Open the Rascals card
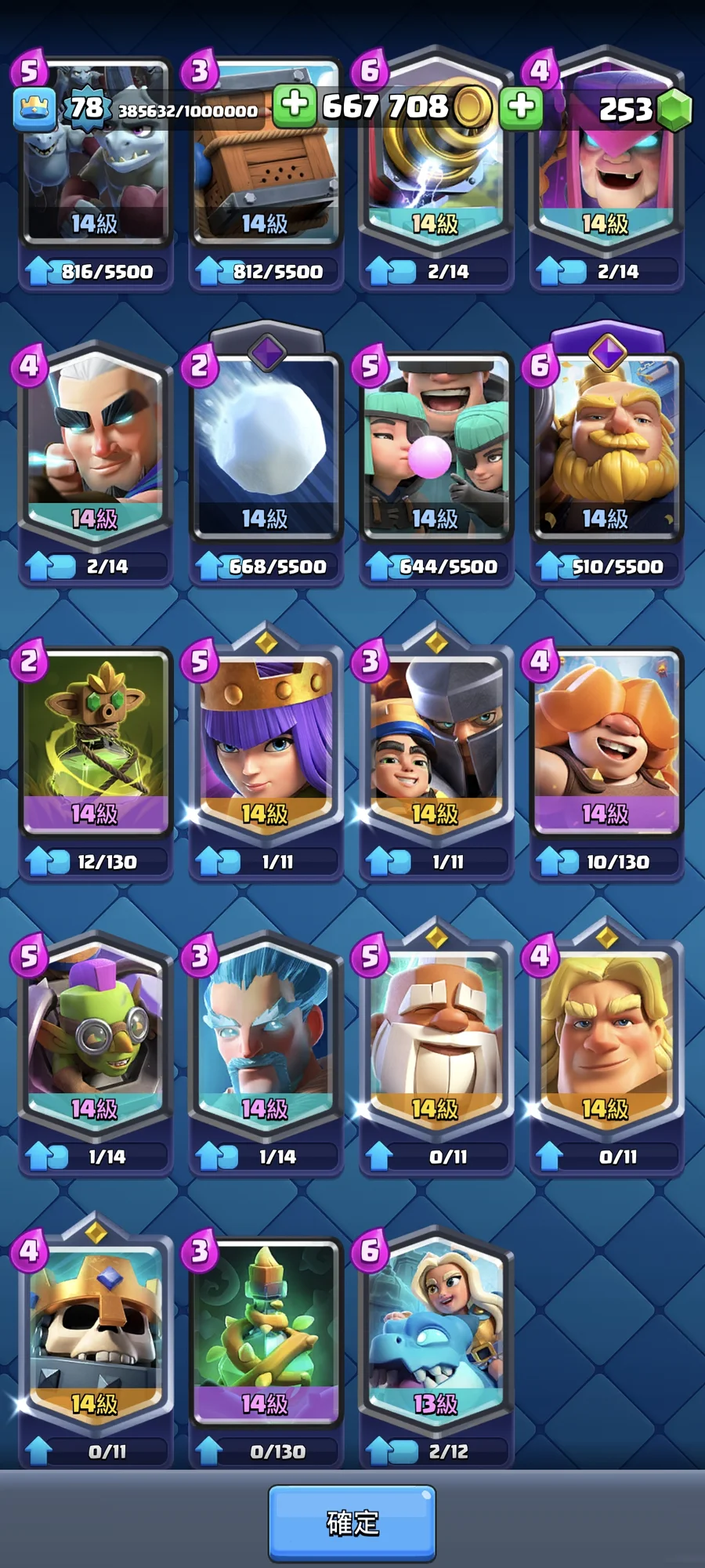The image size is (705, 1568). [x=436, y=447]
